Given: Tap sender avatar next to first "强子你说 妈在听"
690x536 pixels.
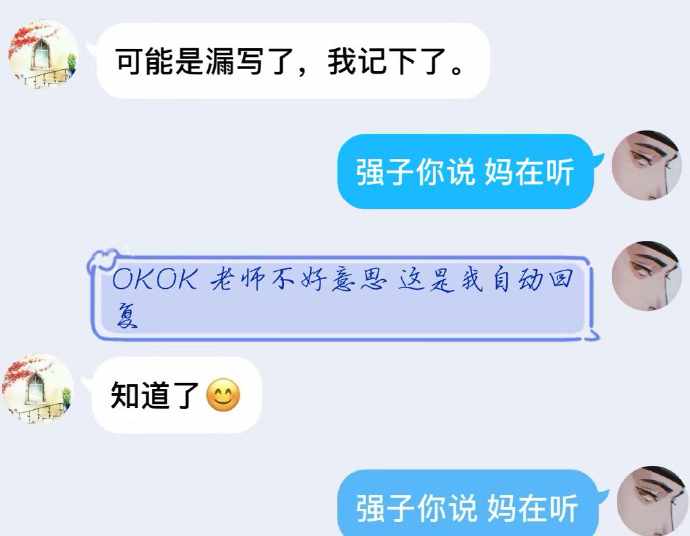Looking at the screenshot, I should (x=646, y=165).
